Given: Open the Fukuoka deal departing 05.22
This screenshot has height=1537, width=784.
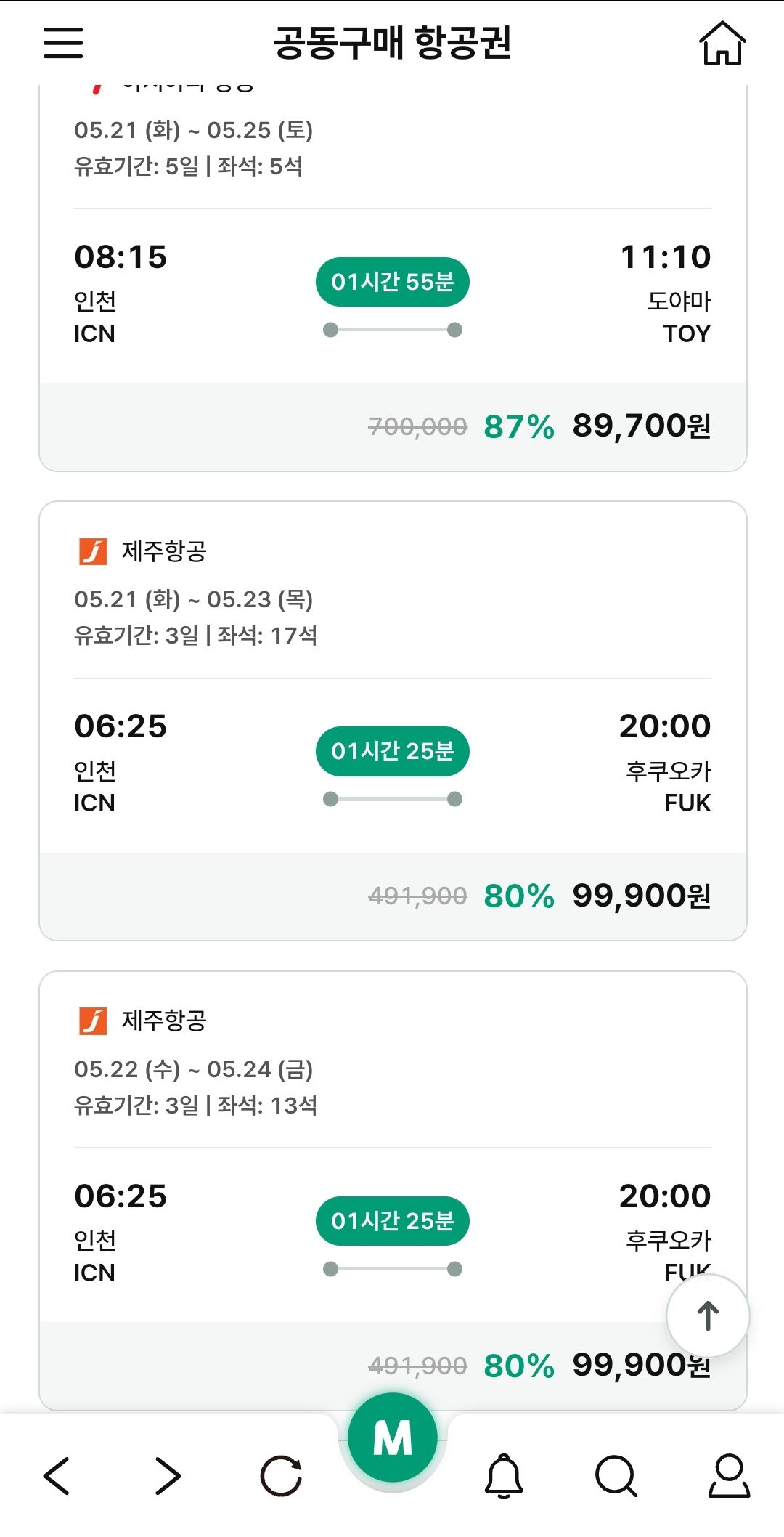Looking at the screenshot, I should (x=393, y=1191).
